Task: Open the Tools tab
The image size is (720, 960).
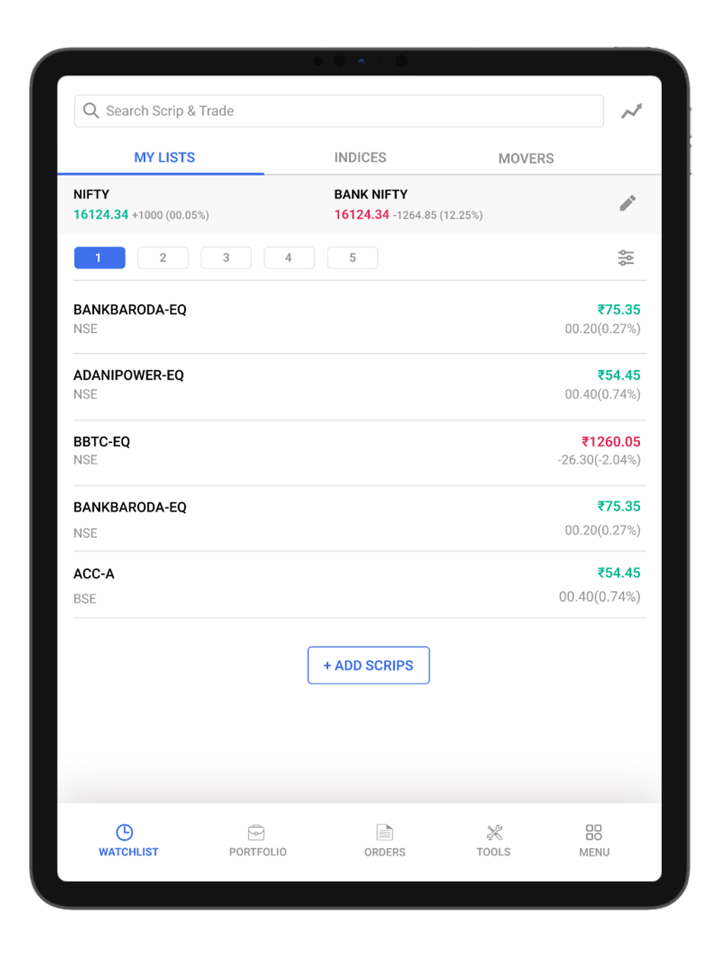Action: tap(493, 841)
